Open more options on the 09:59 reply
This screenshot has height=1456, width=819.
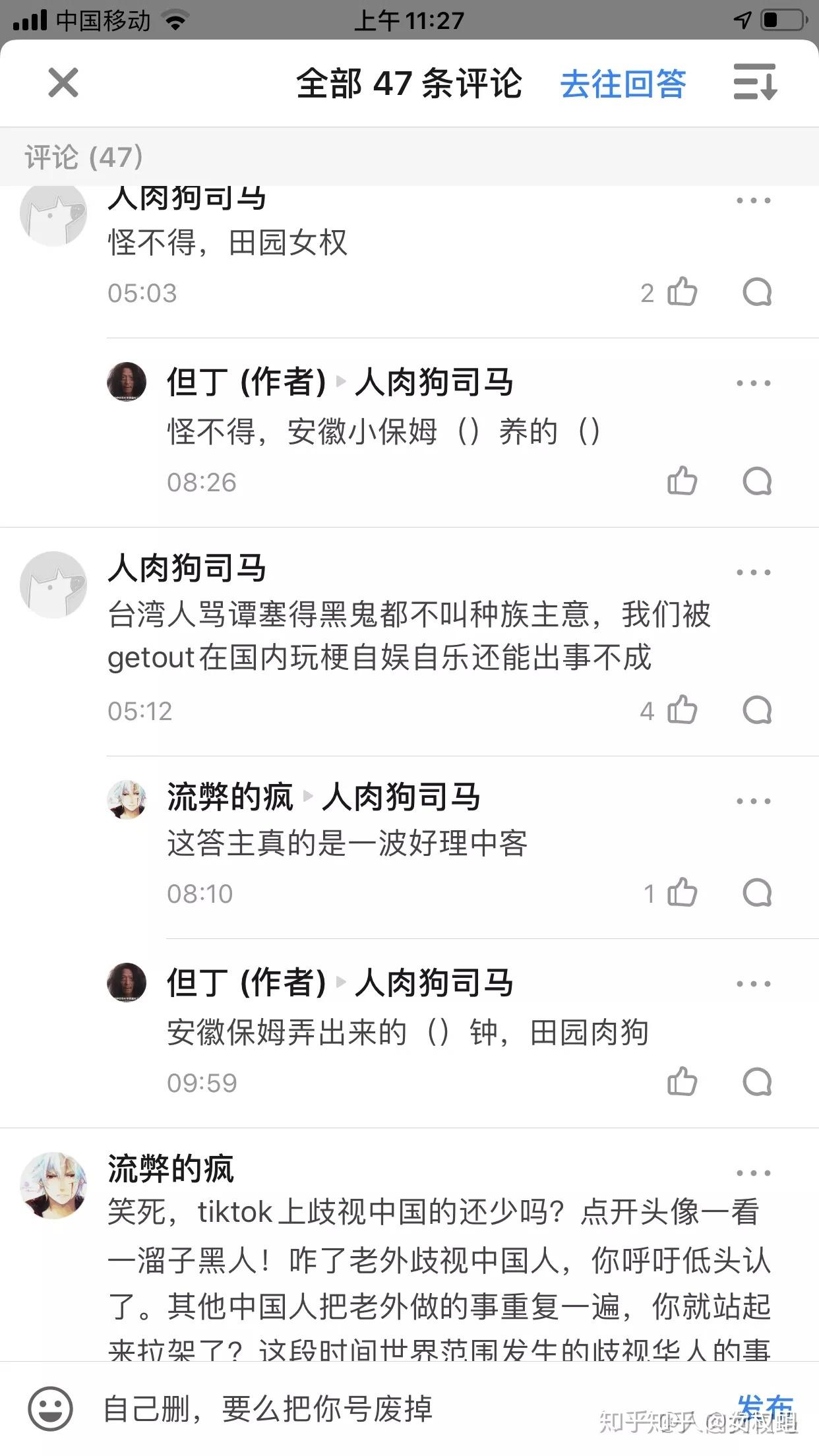(x=753, y=984)
